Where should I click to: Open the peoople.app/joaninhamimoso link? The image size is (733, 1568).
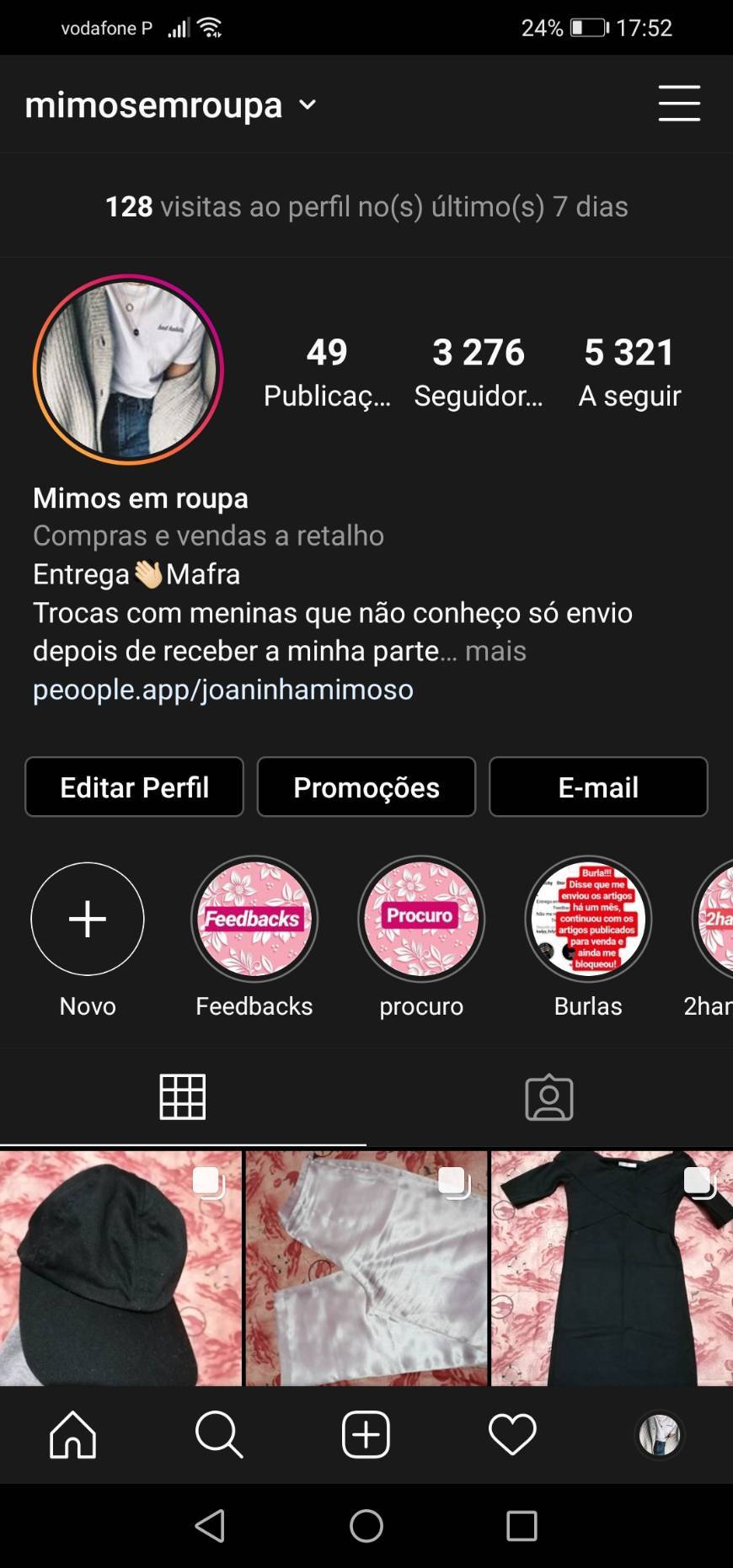[223, 690]
